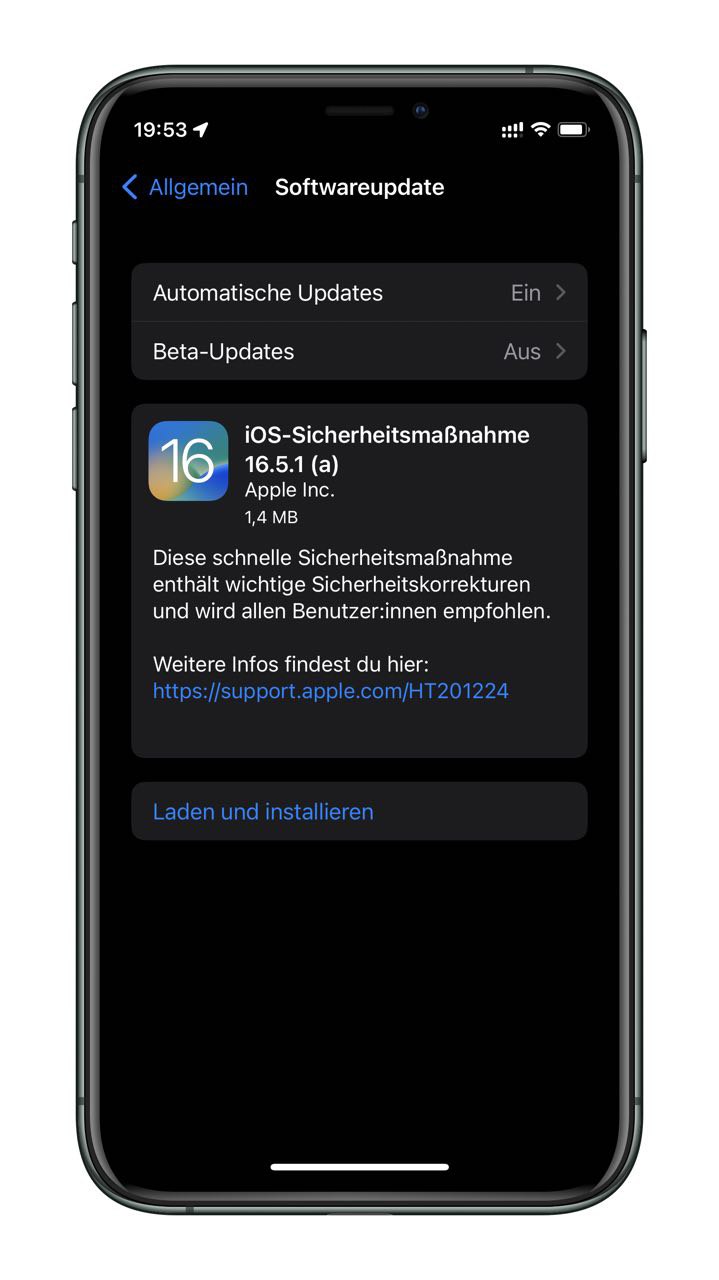Open the Beta-Updates row

[359, 351]
